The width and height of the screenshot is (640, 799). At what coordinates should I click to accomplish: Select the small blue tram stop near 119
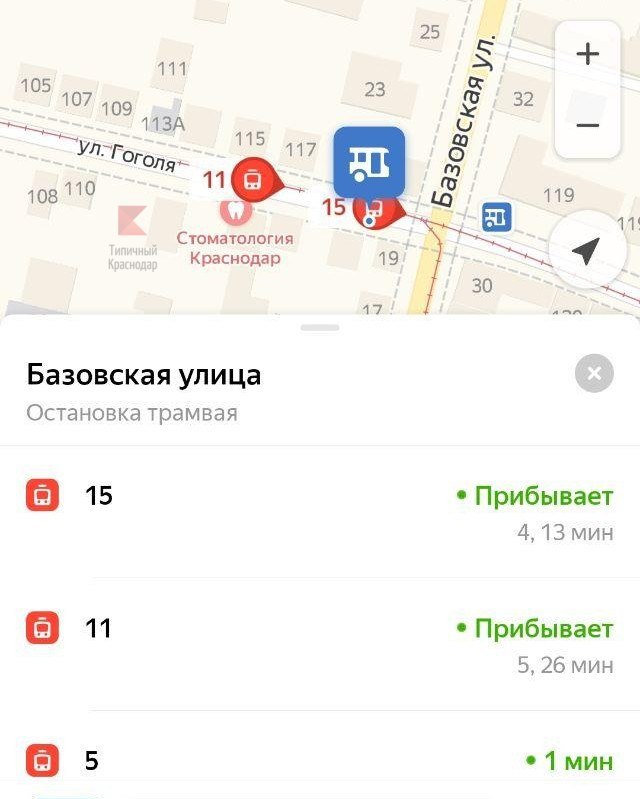click(497, 217)
